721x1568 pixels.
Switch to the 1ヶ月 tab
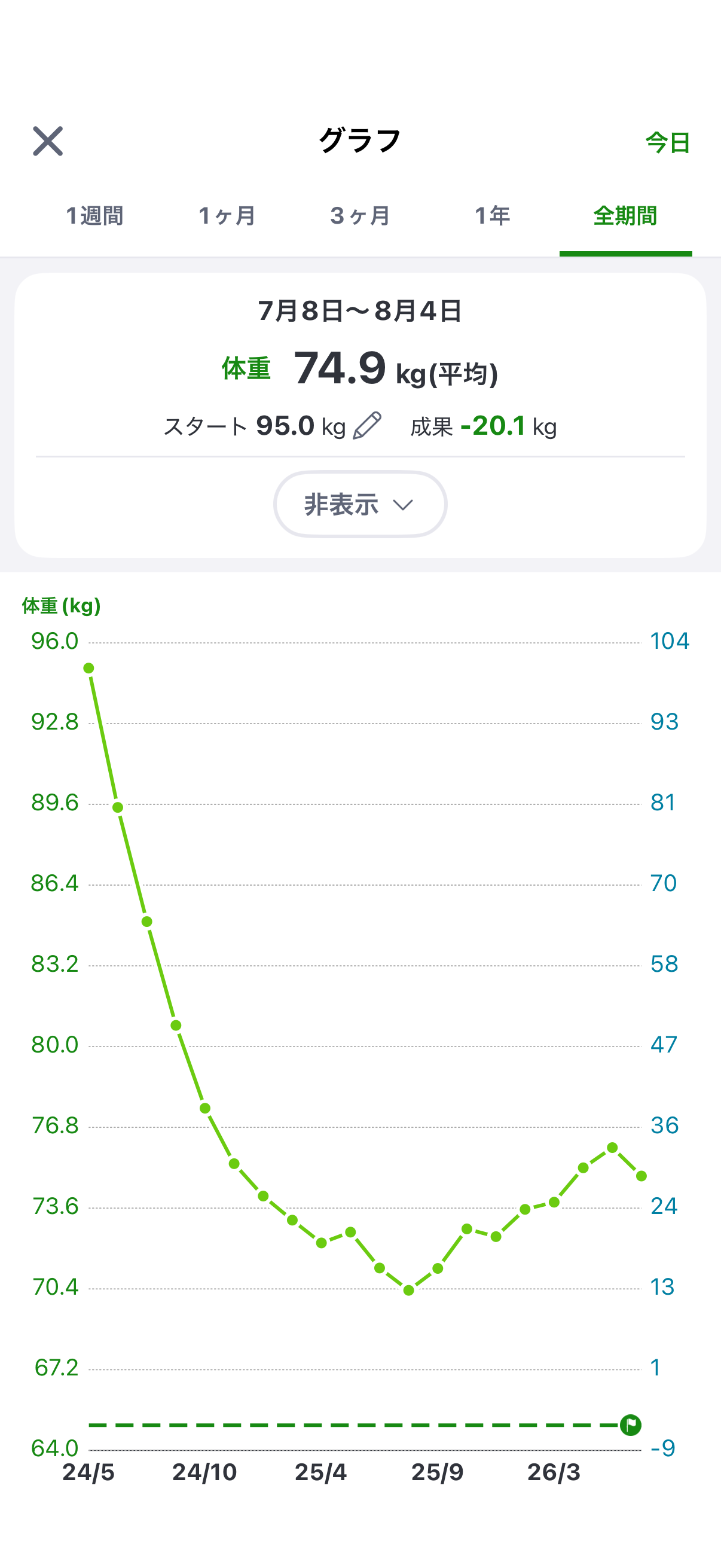227,216
